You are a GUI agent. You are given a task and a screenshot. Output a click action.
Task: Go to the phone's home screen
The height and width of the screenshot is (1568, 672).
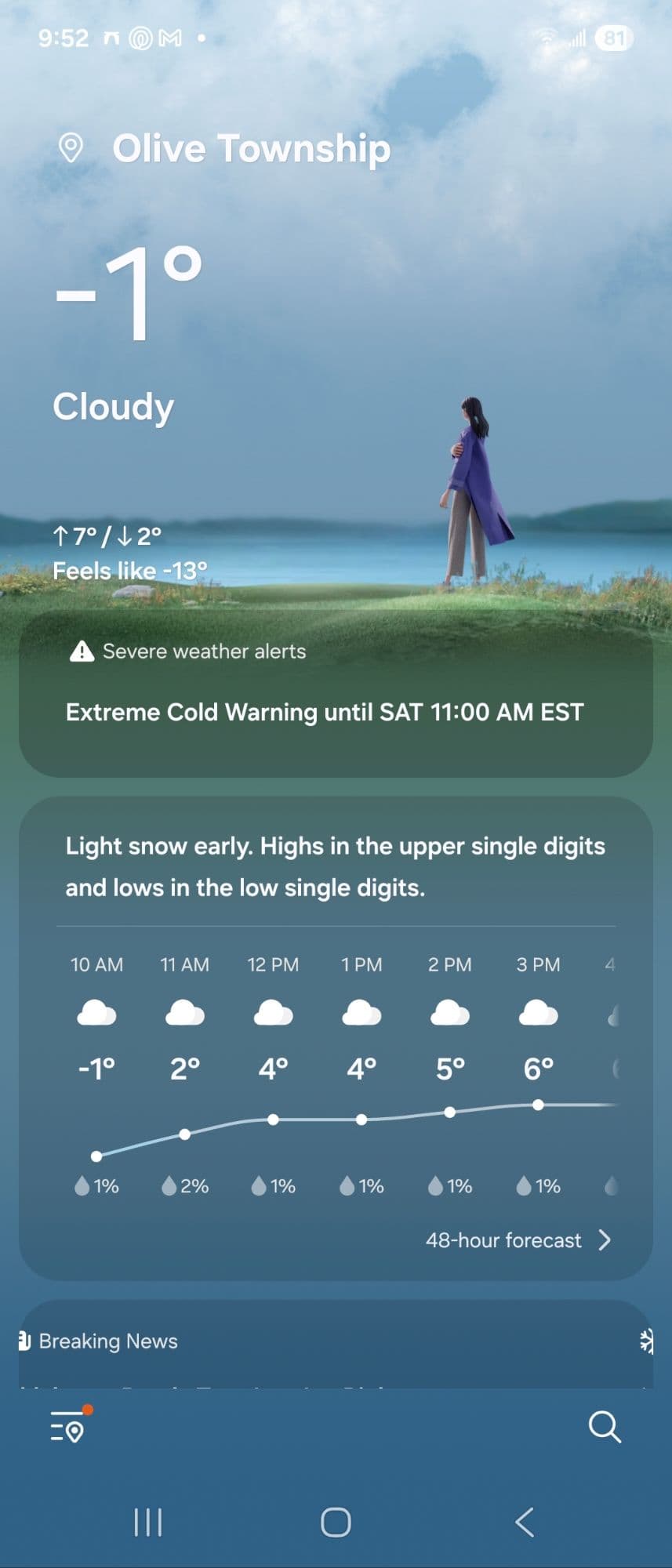click(x=336, y=1523)
